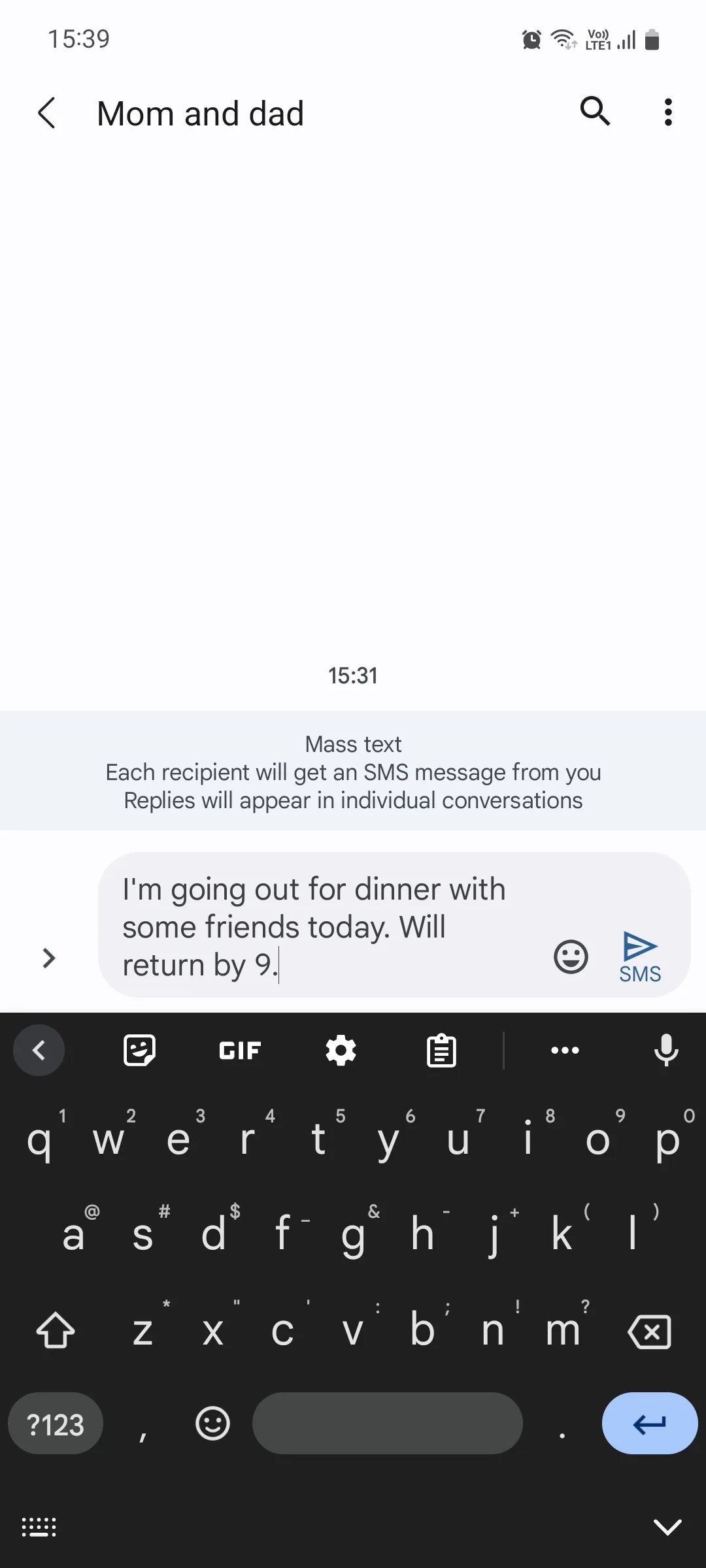Open keyboard settings gear
706x1568 pixels.
pyautogui.click(x=341, y=1051)
